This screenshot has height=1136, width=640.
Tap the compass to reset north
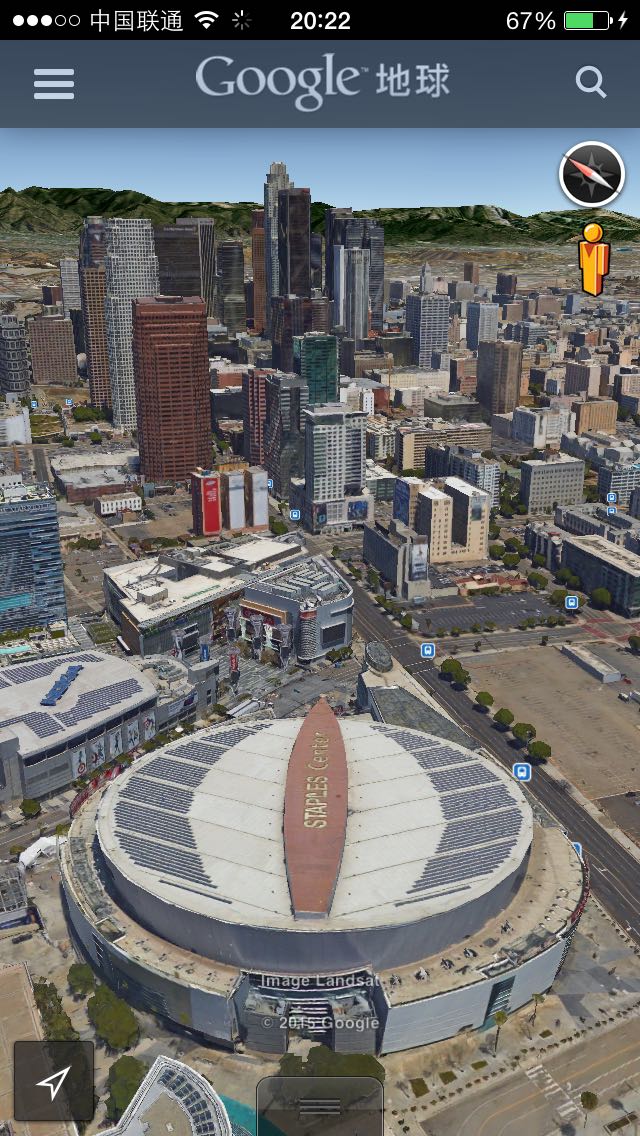pos(591,175)
